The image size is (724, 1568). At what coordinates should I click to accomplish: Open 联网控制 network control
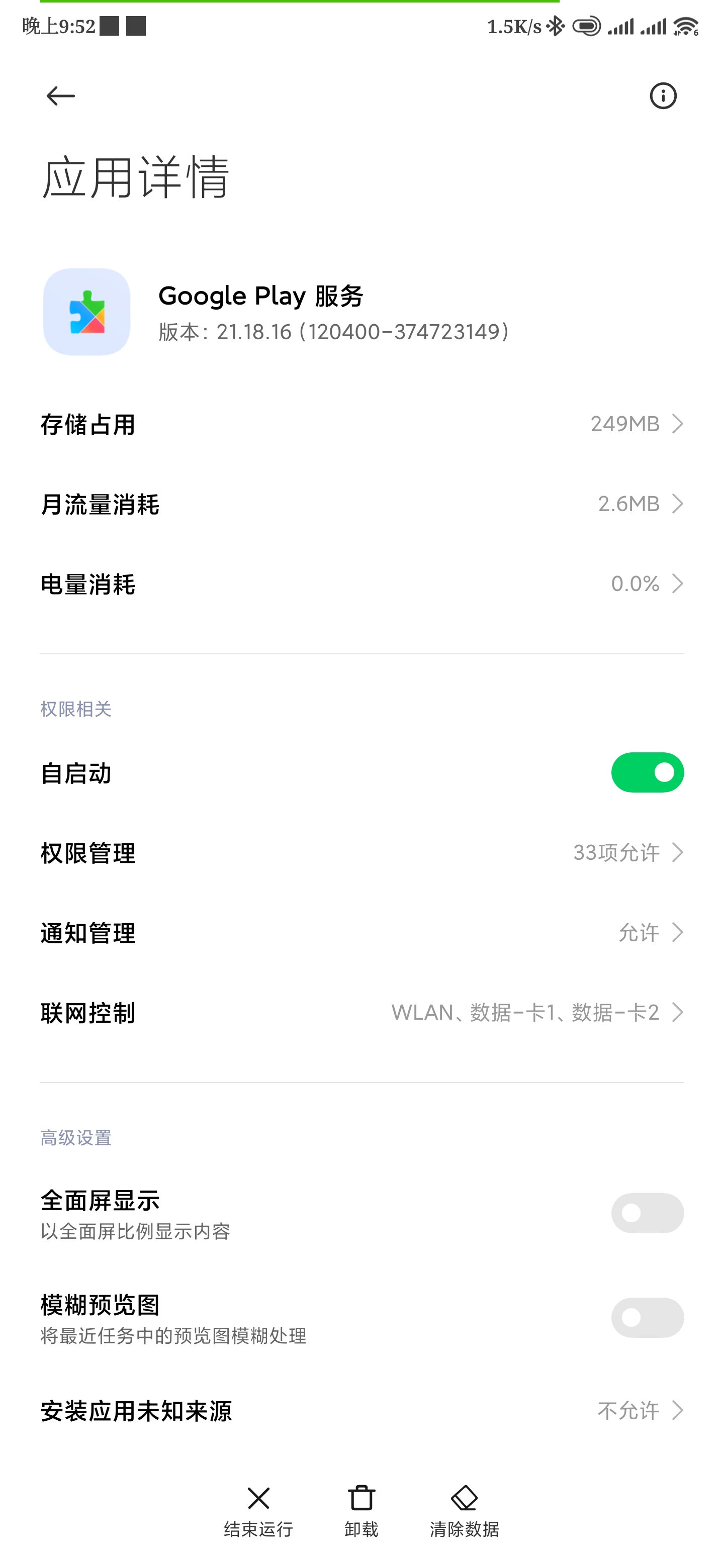point(361,1013)
